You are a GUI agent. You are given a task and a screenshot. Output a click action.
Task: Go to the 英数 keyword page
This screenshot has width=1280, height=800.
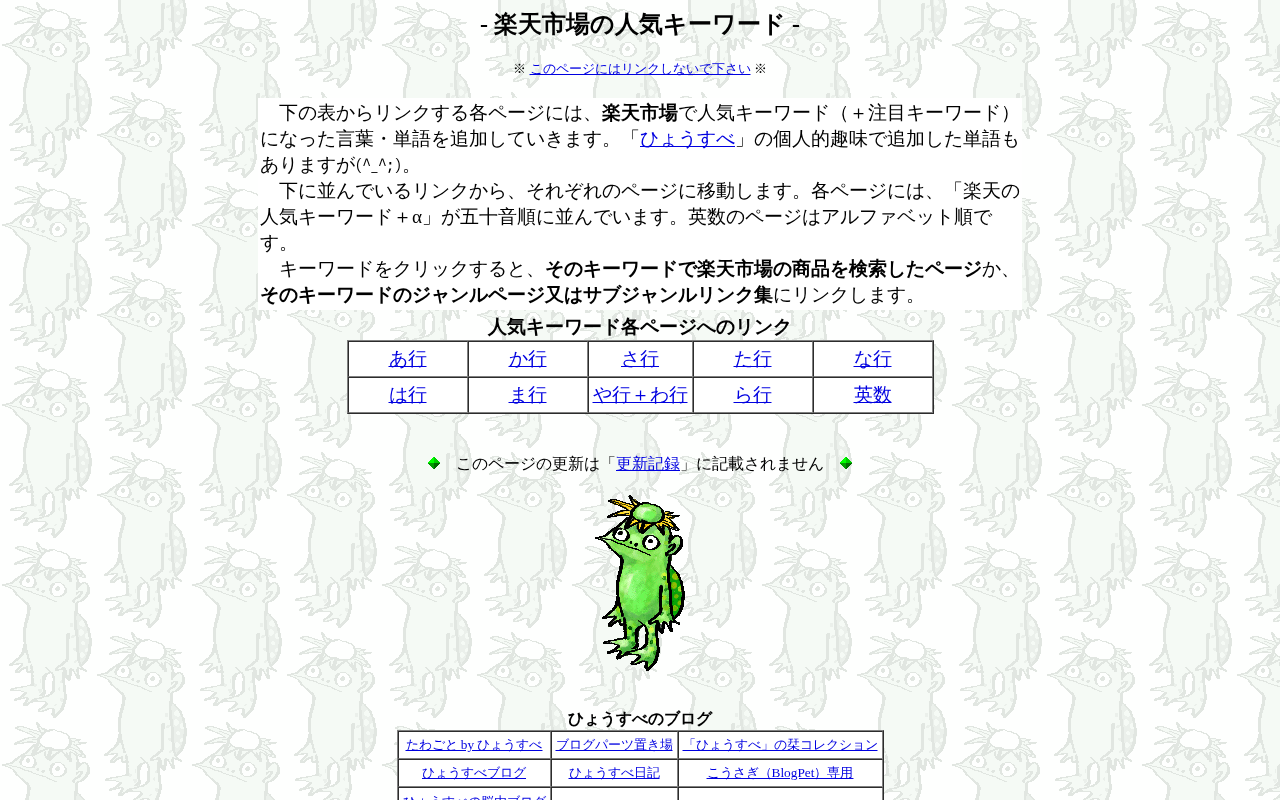873,395
